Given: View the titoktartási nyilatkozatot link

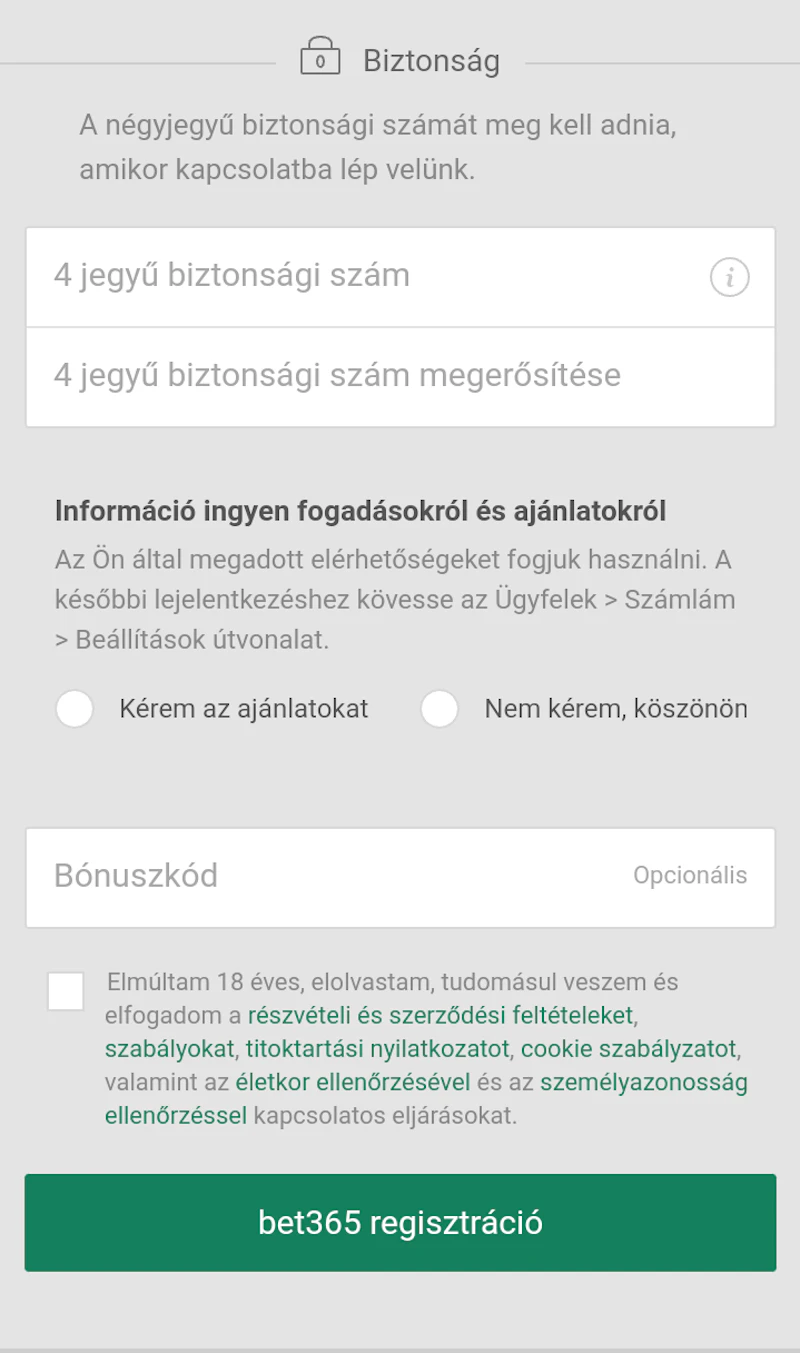Looking at the screenshot, I should pos(378,1049).
